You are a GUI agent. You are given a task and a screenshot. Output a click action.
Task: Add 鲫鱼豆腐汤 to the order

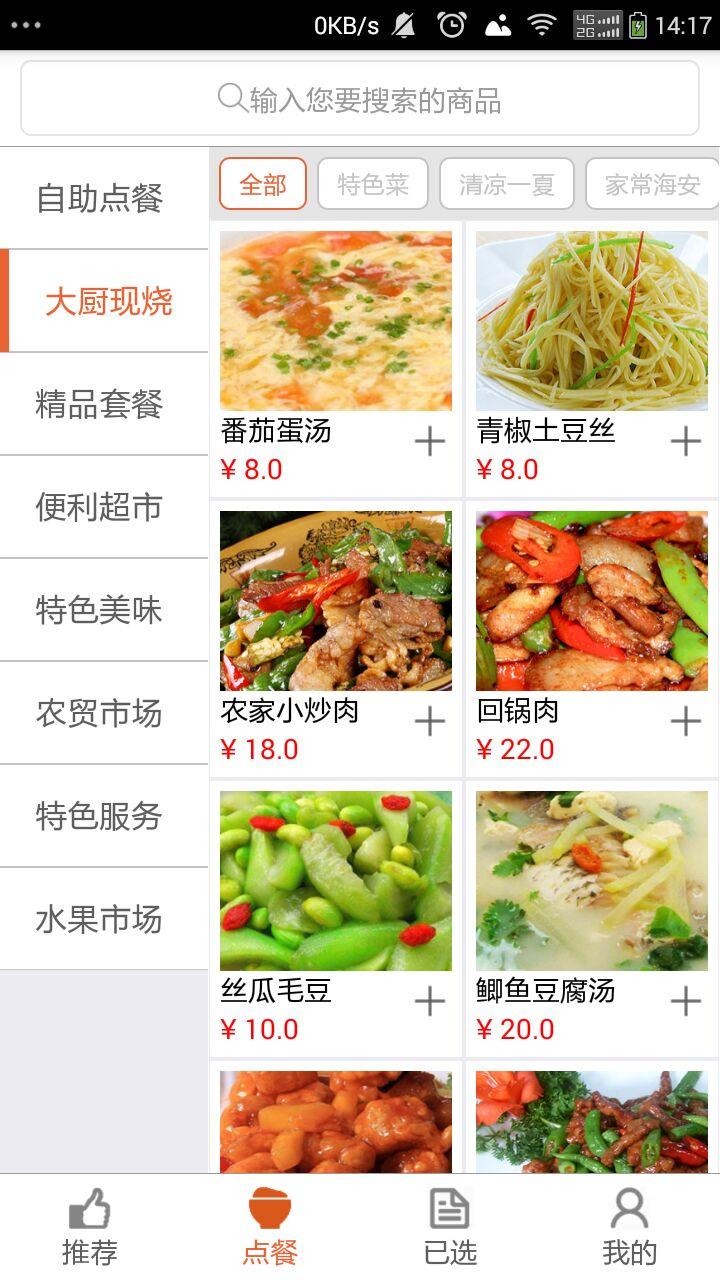click(685, 1001)
